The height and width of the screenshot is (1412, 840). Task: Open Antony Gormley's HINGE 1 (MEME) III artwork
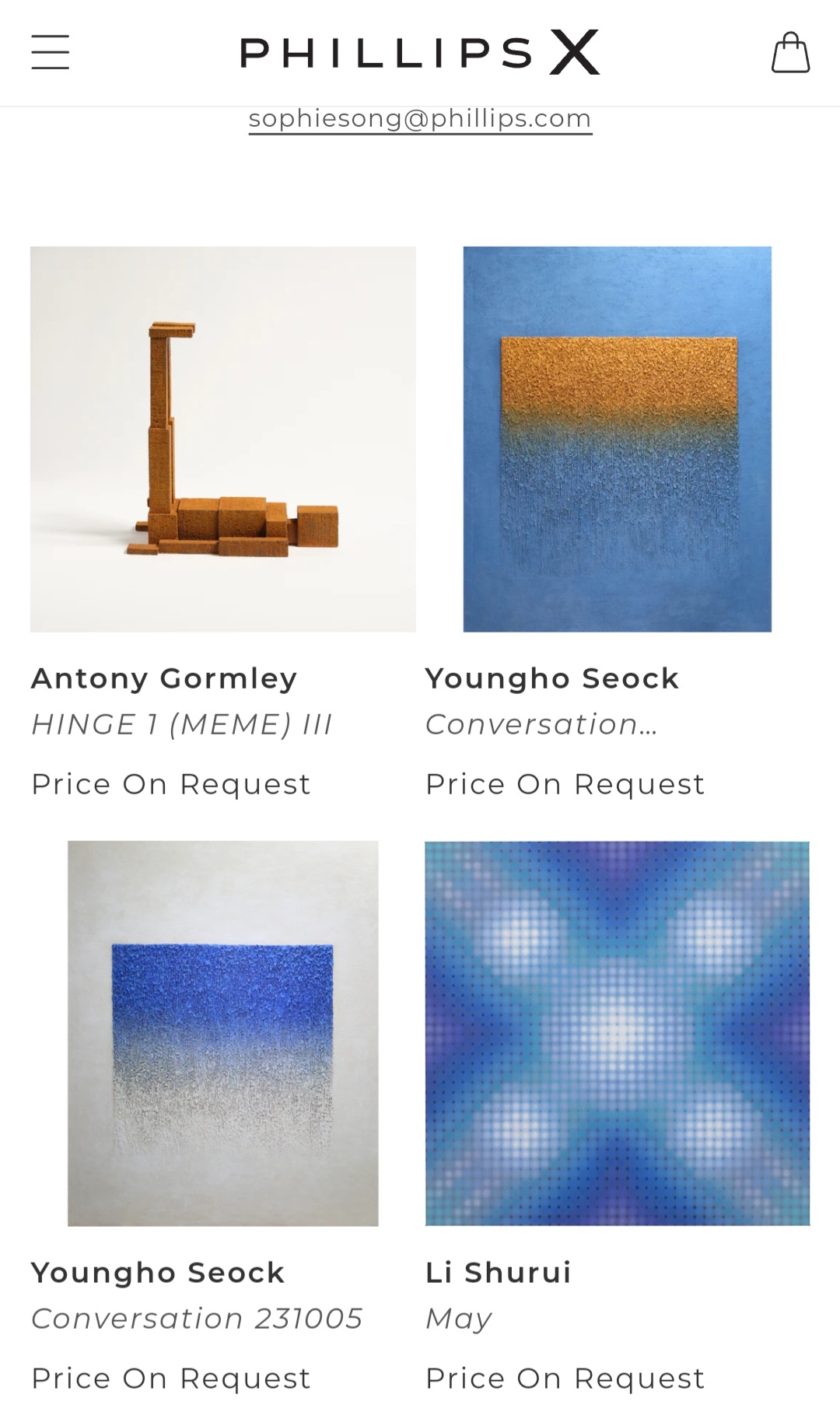click(223, 439)
